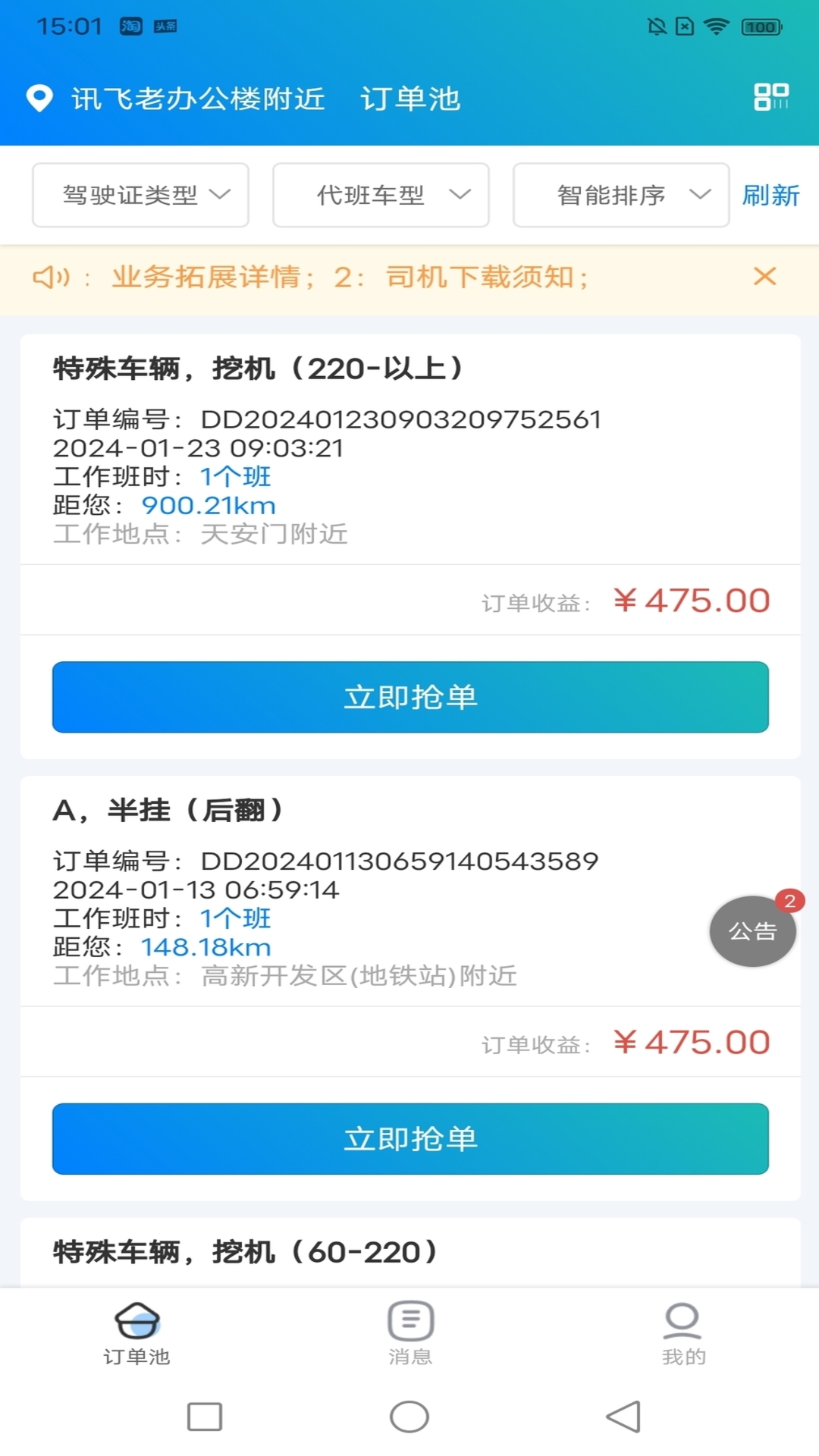The width and height of the screenshot is (819, 1456).
Task: Tap 刷新 to refresh orders
Action: pos(770,195)
